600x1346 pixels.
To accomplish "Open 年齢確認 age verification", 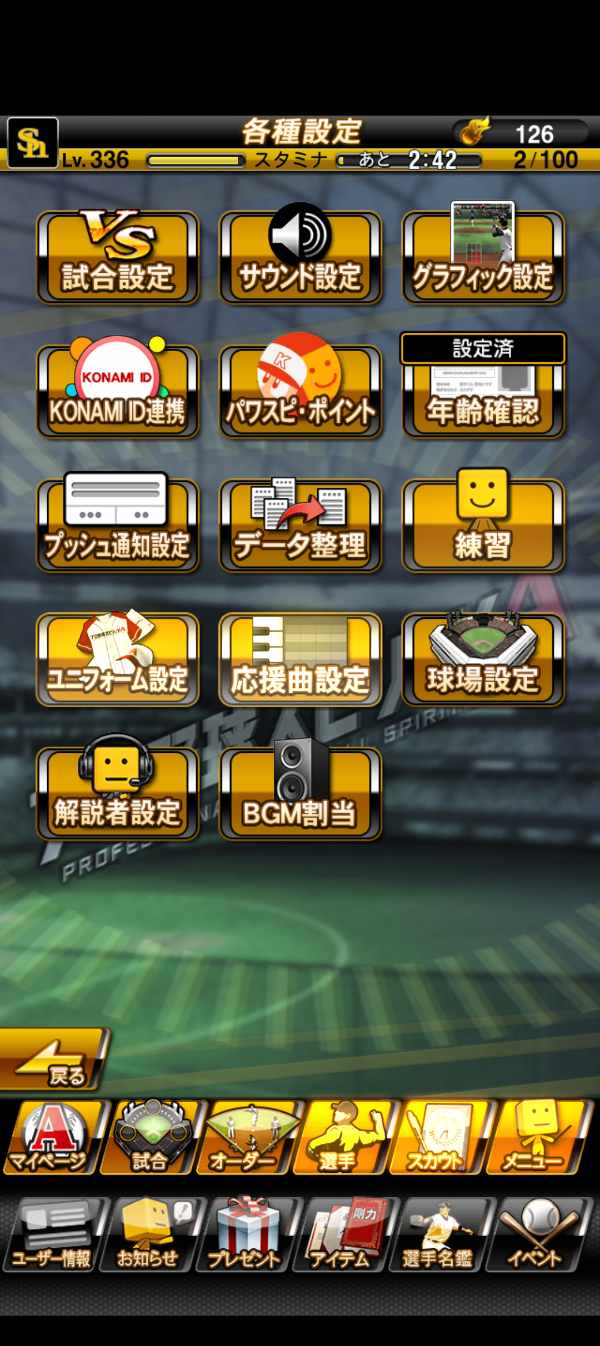I will 483,391.
